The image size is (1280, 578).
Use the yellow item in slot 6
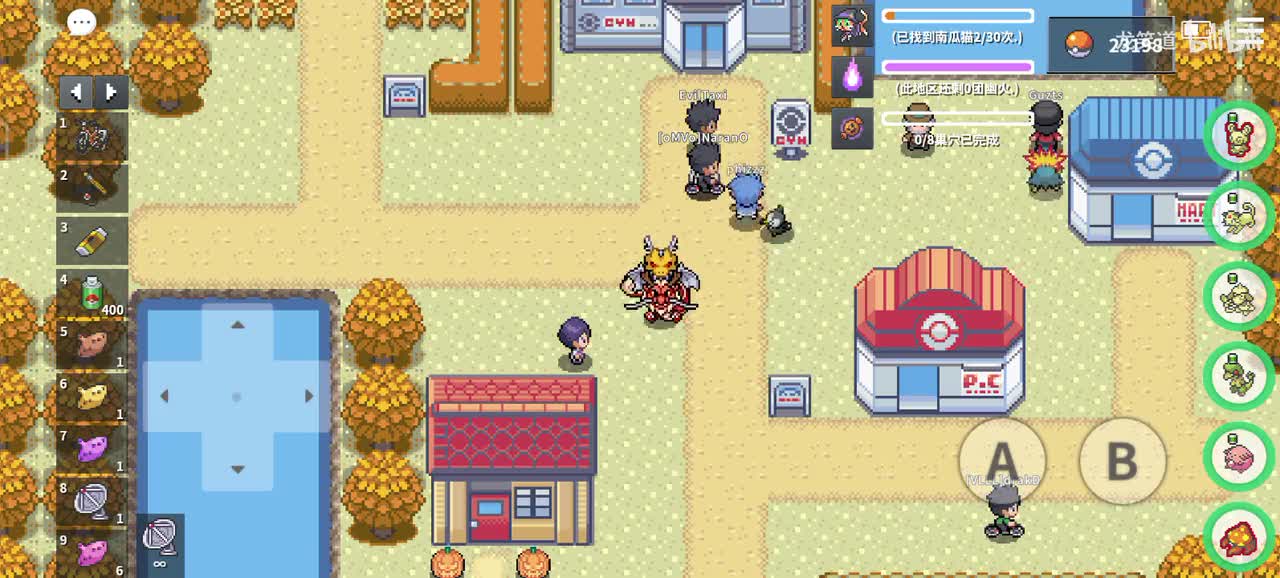[x=92, y=397]
